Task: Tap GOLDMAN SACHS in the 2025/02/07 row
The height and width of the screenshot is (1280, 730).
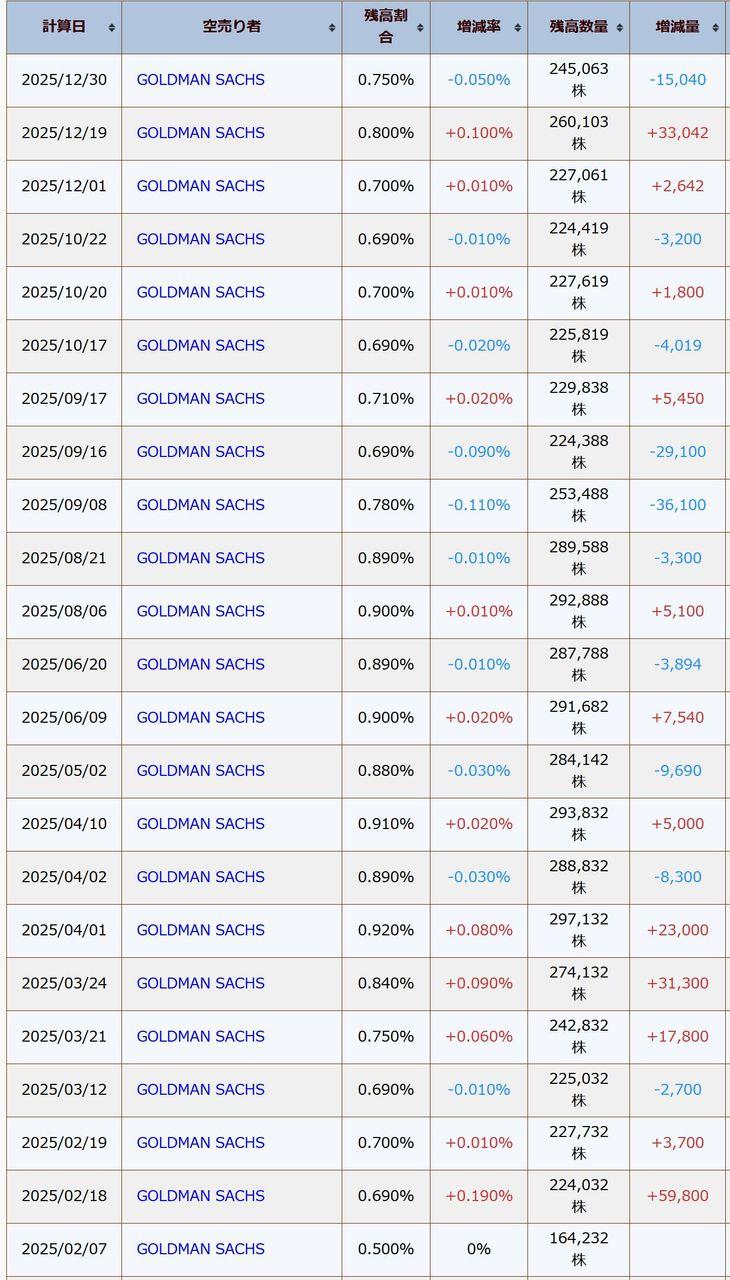Action: 201,1248
